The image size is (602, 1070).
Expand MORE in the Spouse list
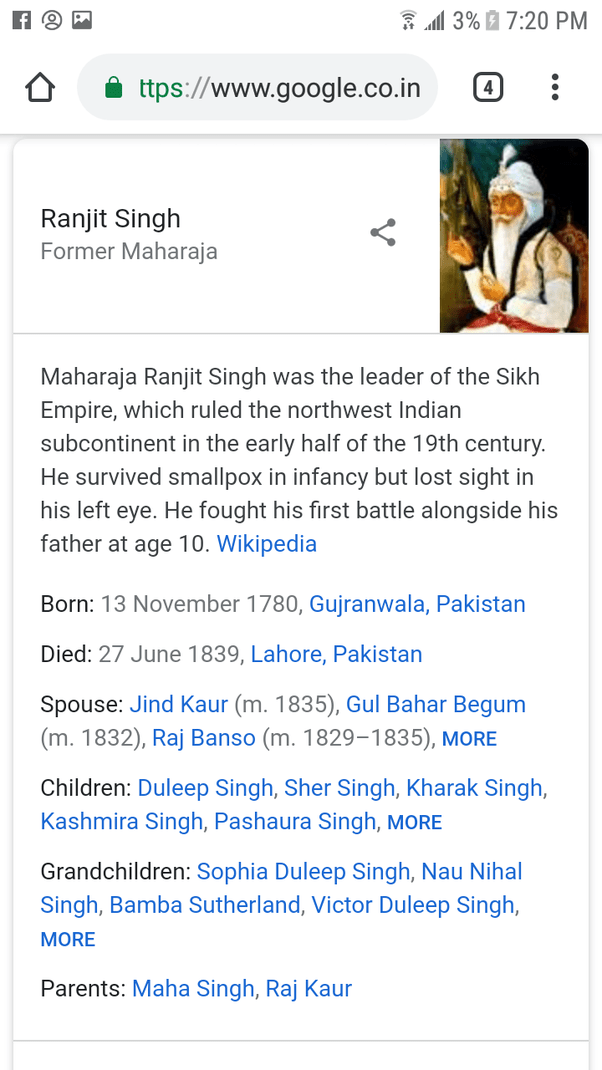(470, 739)
